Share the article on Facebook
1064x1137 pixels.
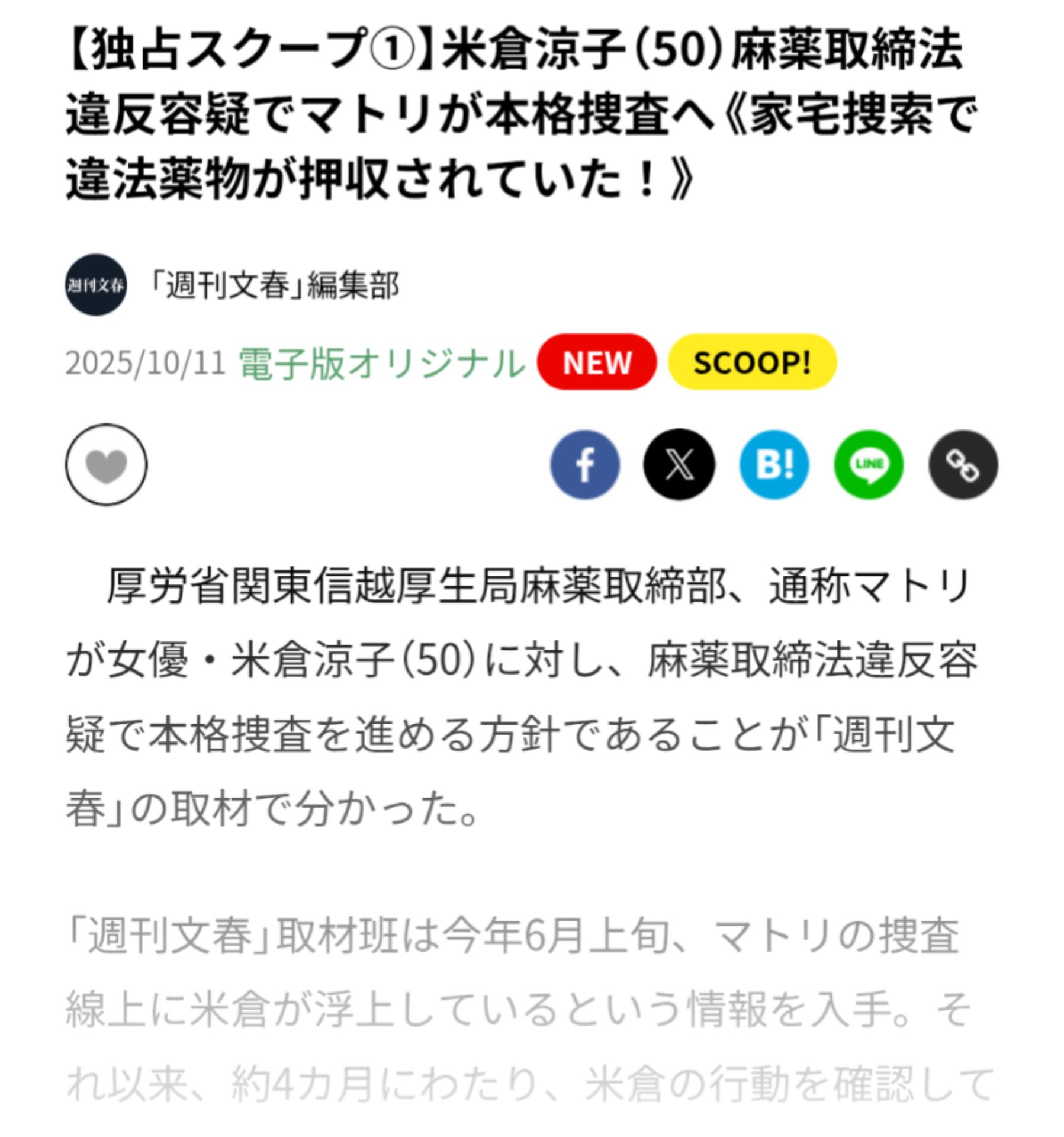pyautogui.click(x=584, y=464)
